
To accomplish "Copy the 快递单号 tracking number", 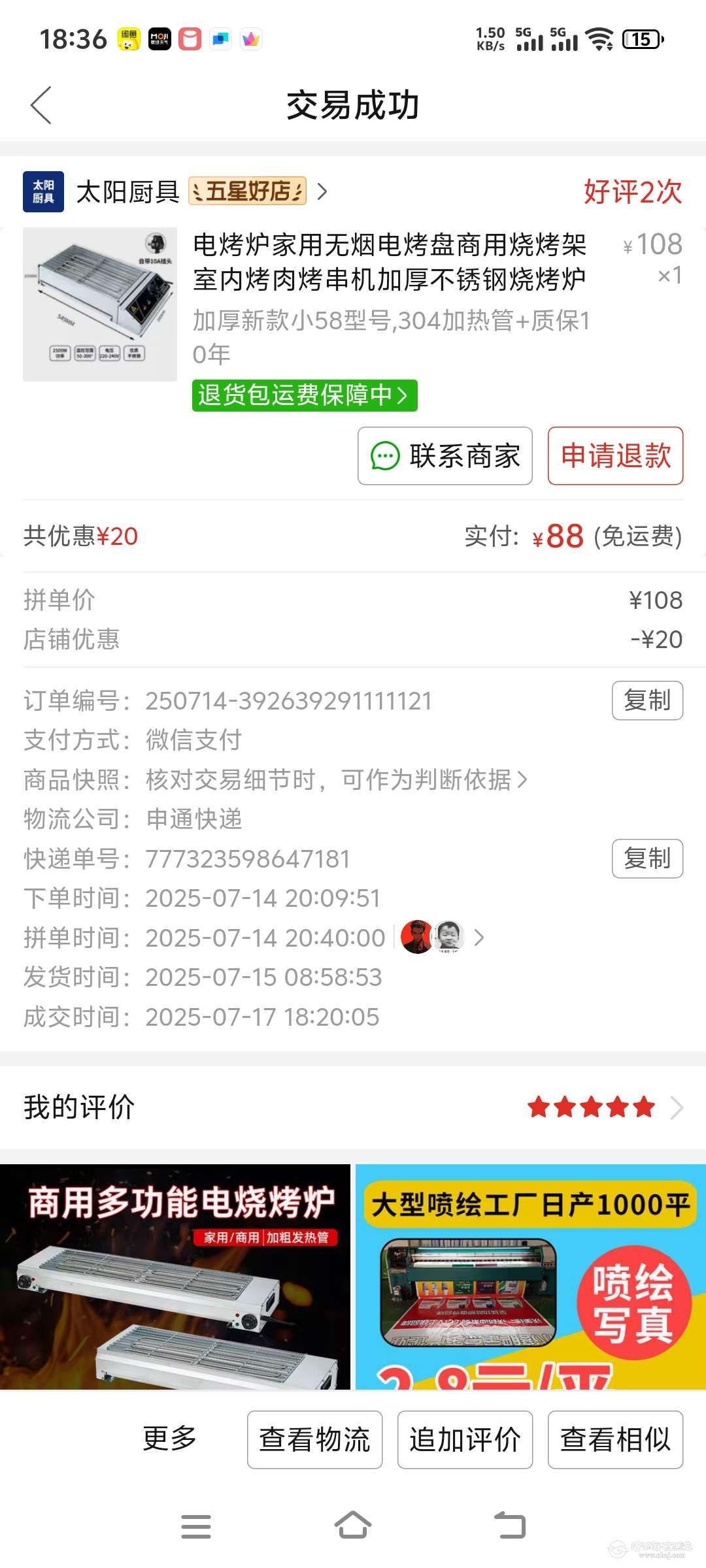I will point(647,858).
